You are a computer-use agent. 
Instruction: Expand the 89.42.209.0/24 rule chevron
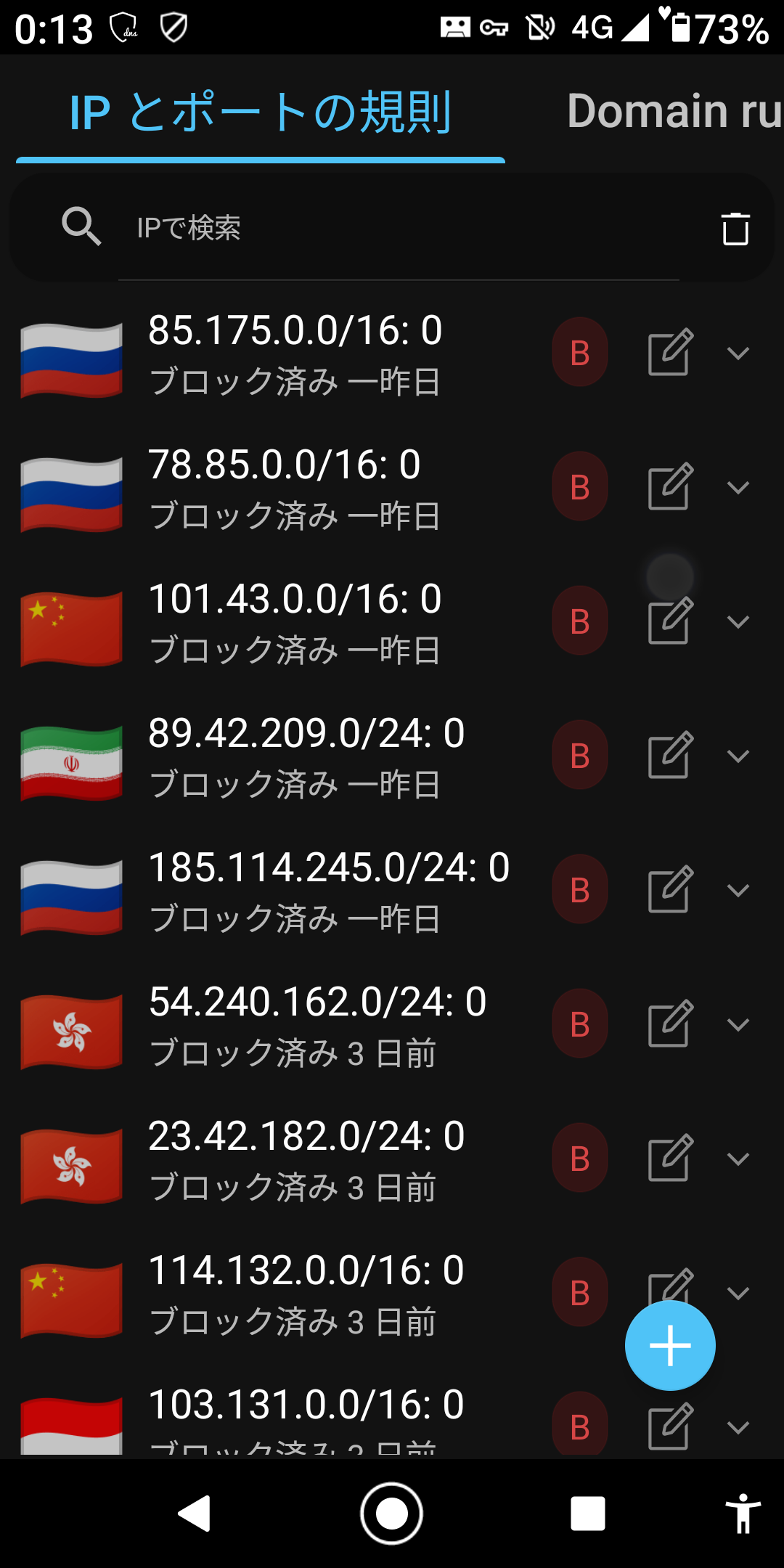[738, 756]
